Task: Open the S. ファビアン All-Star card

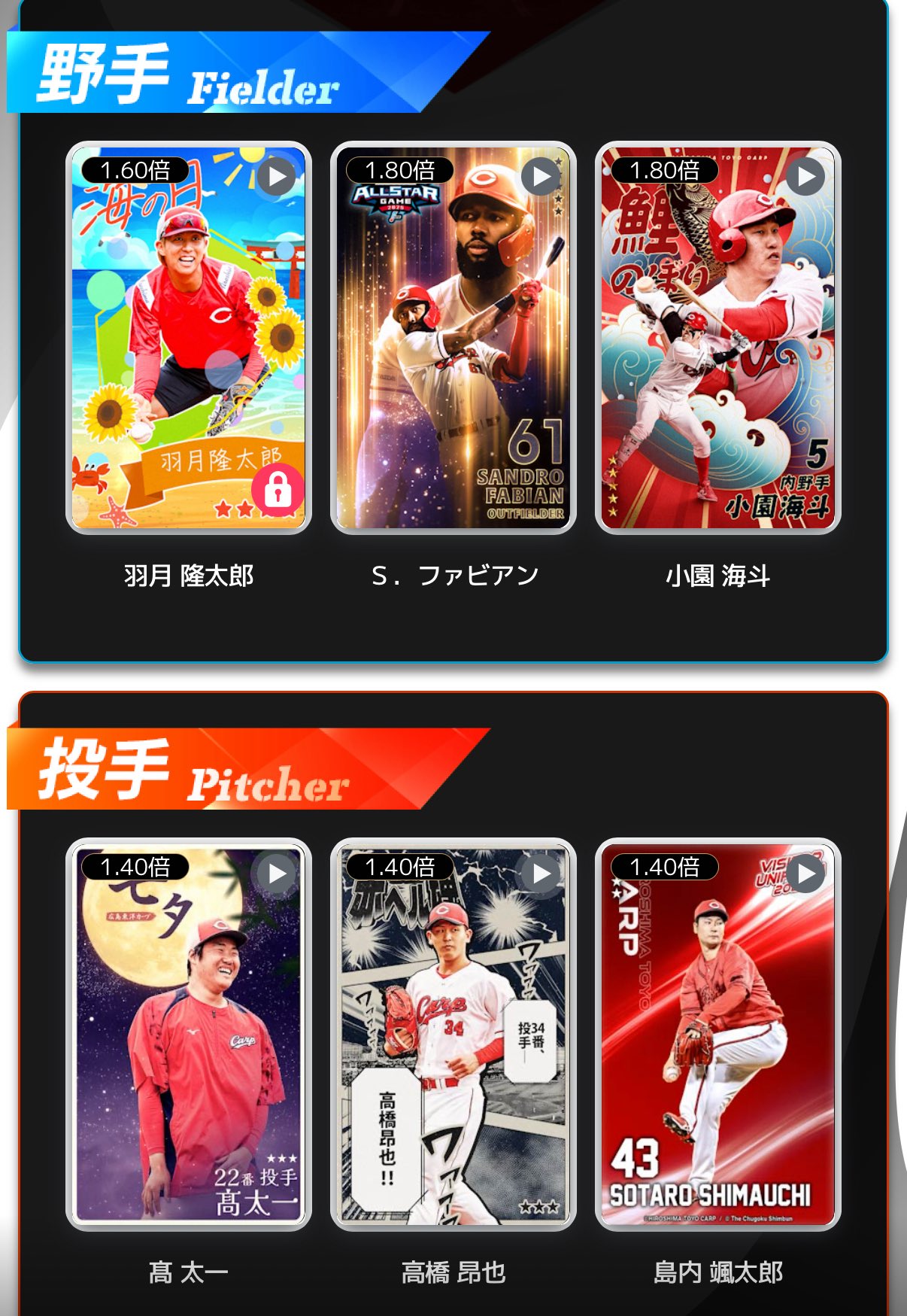Action: 453,339
